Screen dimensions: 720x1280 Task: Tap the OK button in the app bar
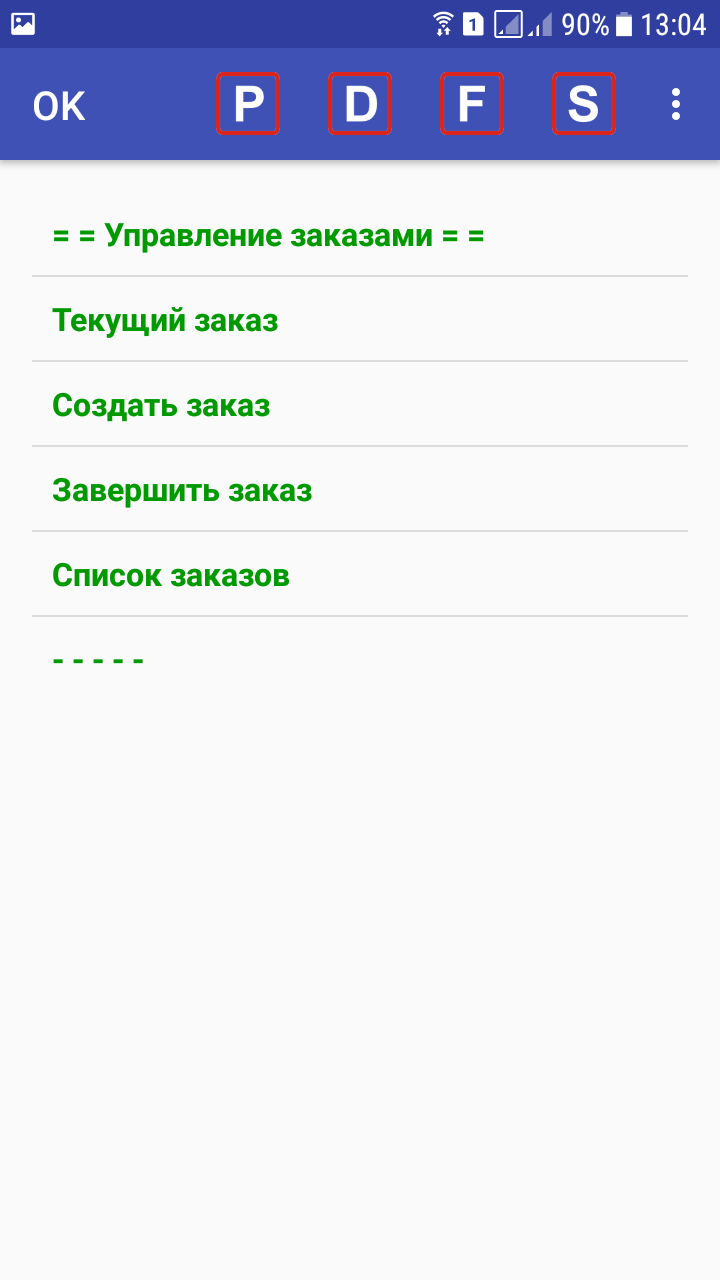pyautogui.click(x=59, y=105)
